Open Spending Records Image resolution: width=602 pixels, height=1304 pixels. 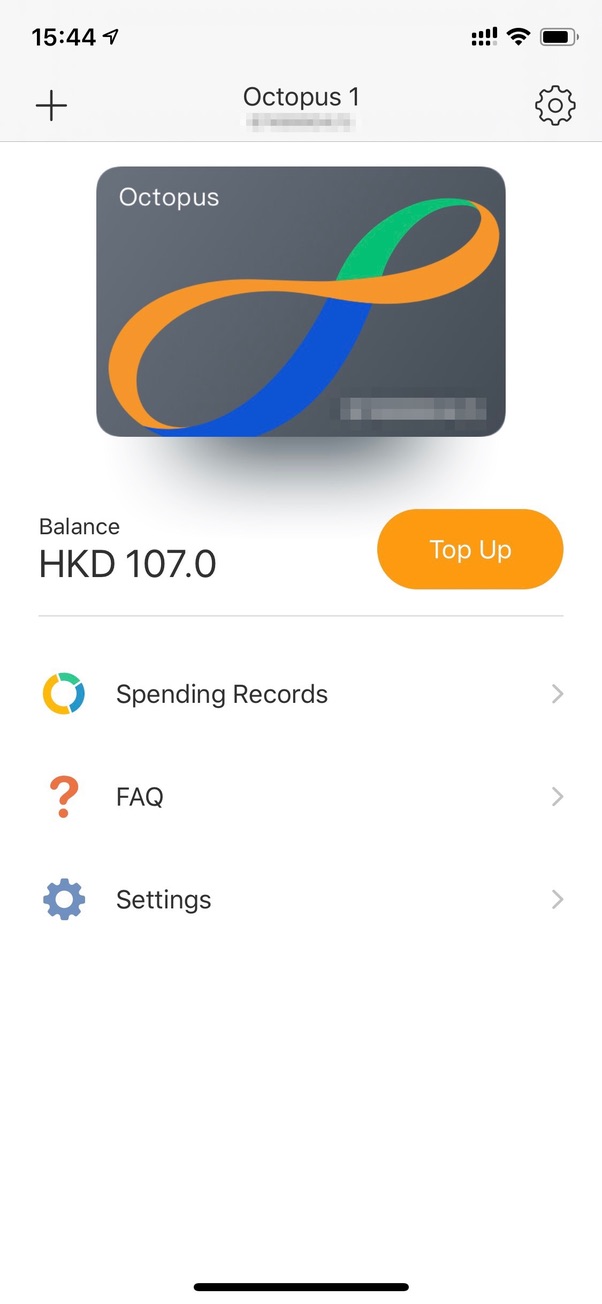point(300,694)
